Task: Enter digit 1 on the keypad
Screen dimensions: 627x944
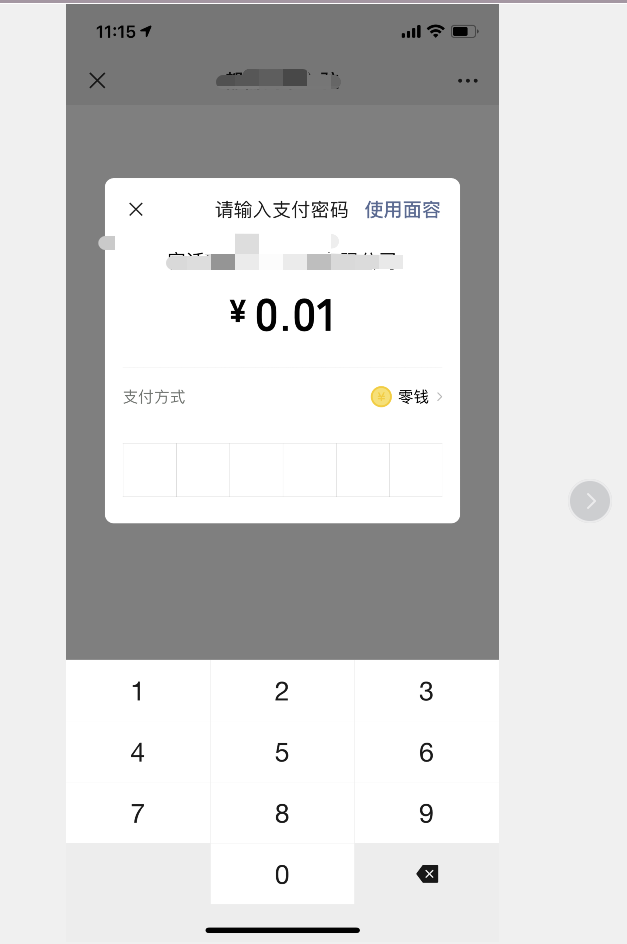Action: [138, 692]
